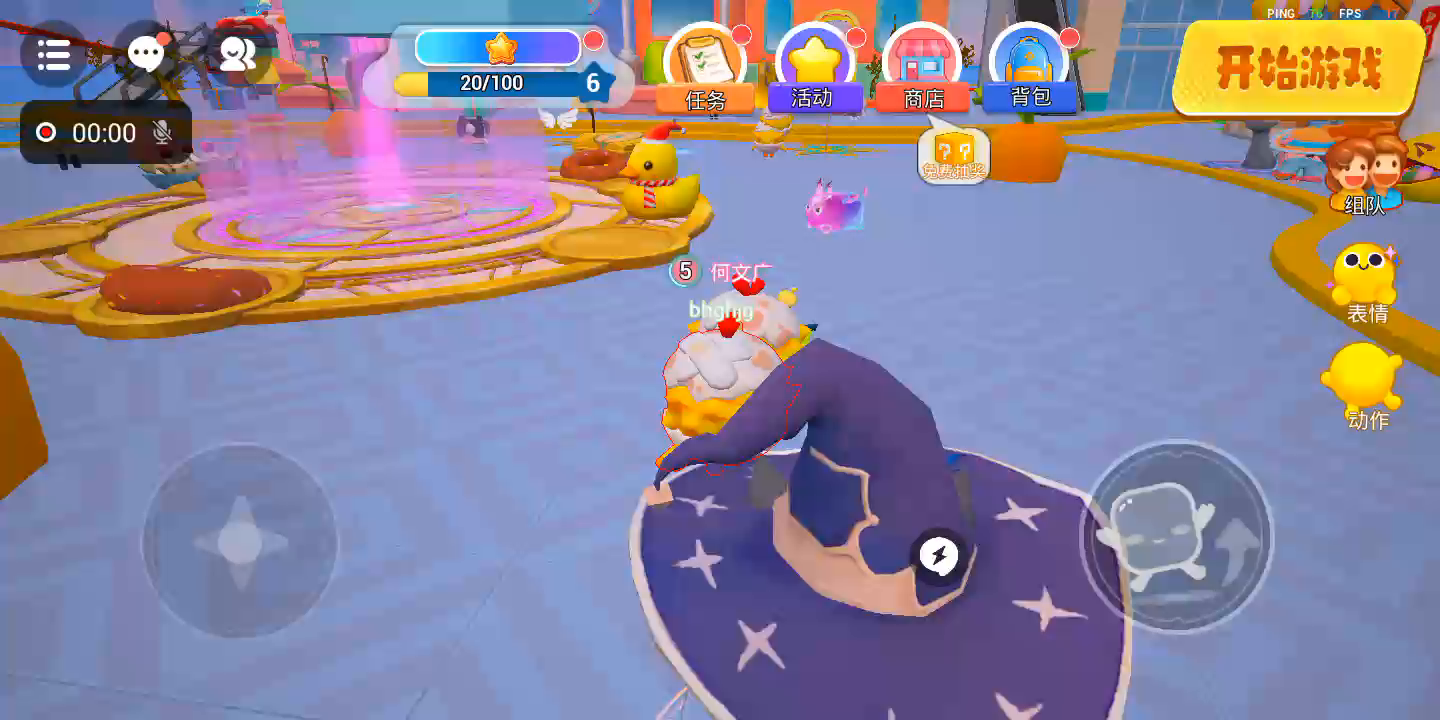Open the main menu list icon
The image size is (1440, 720).
tap(53, 54)
